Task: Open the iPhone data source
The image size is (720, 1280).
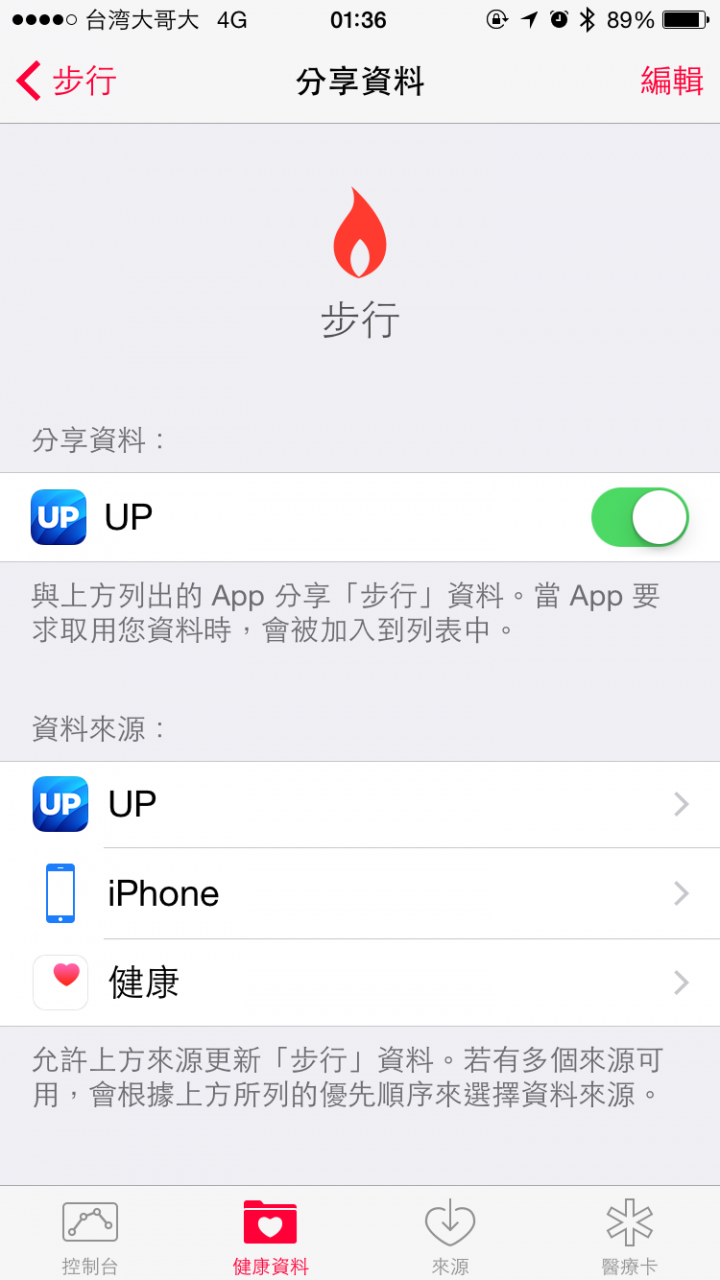Action: [360, 893]
